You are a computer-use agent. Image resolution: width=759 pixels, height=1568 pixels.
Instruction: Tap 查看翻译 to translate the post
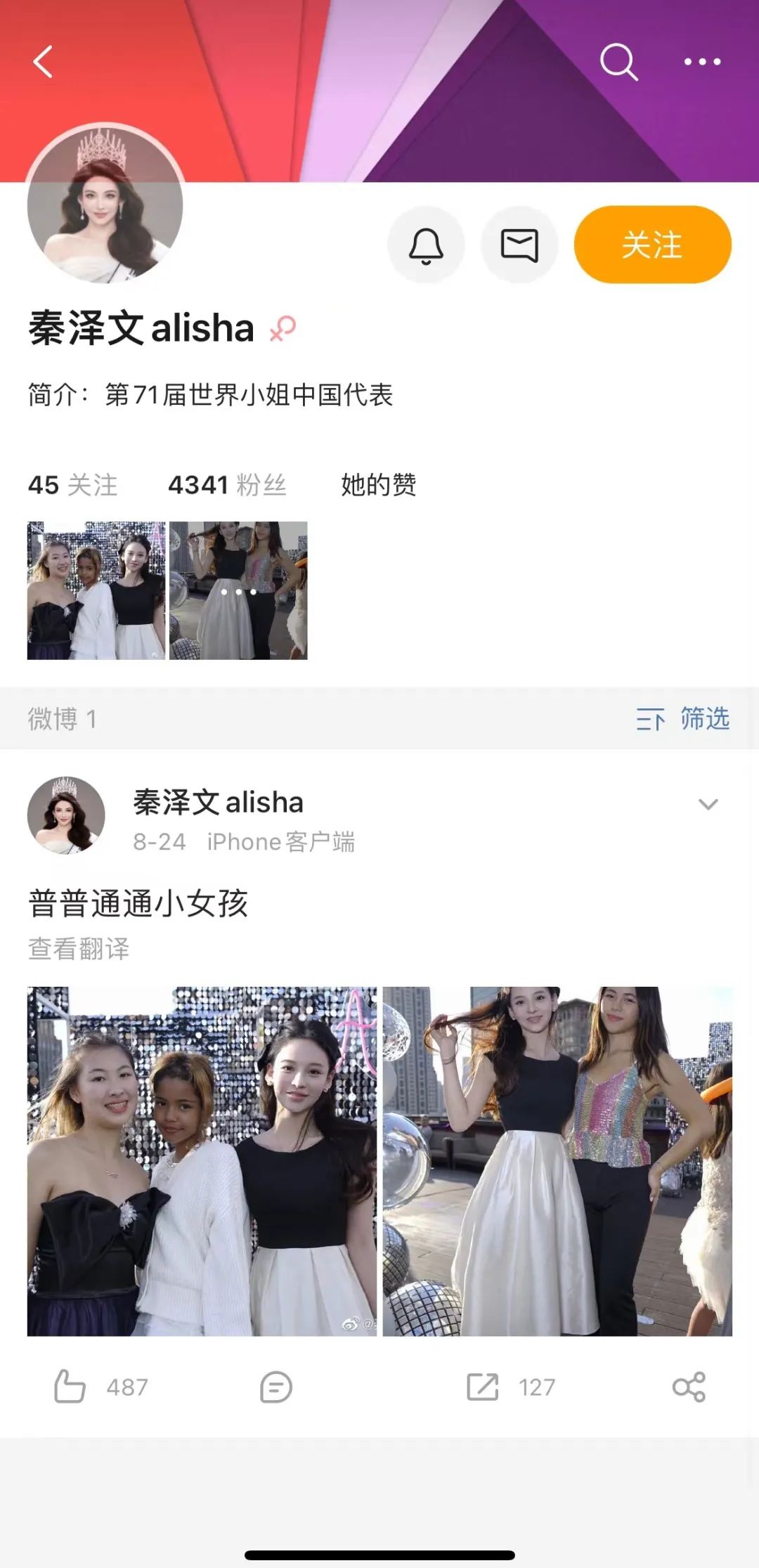coord(79,949)
